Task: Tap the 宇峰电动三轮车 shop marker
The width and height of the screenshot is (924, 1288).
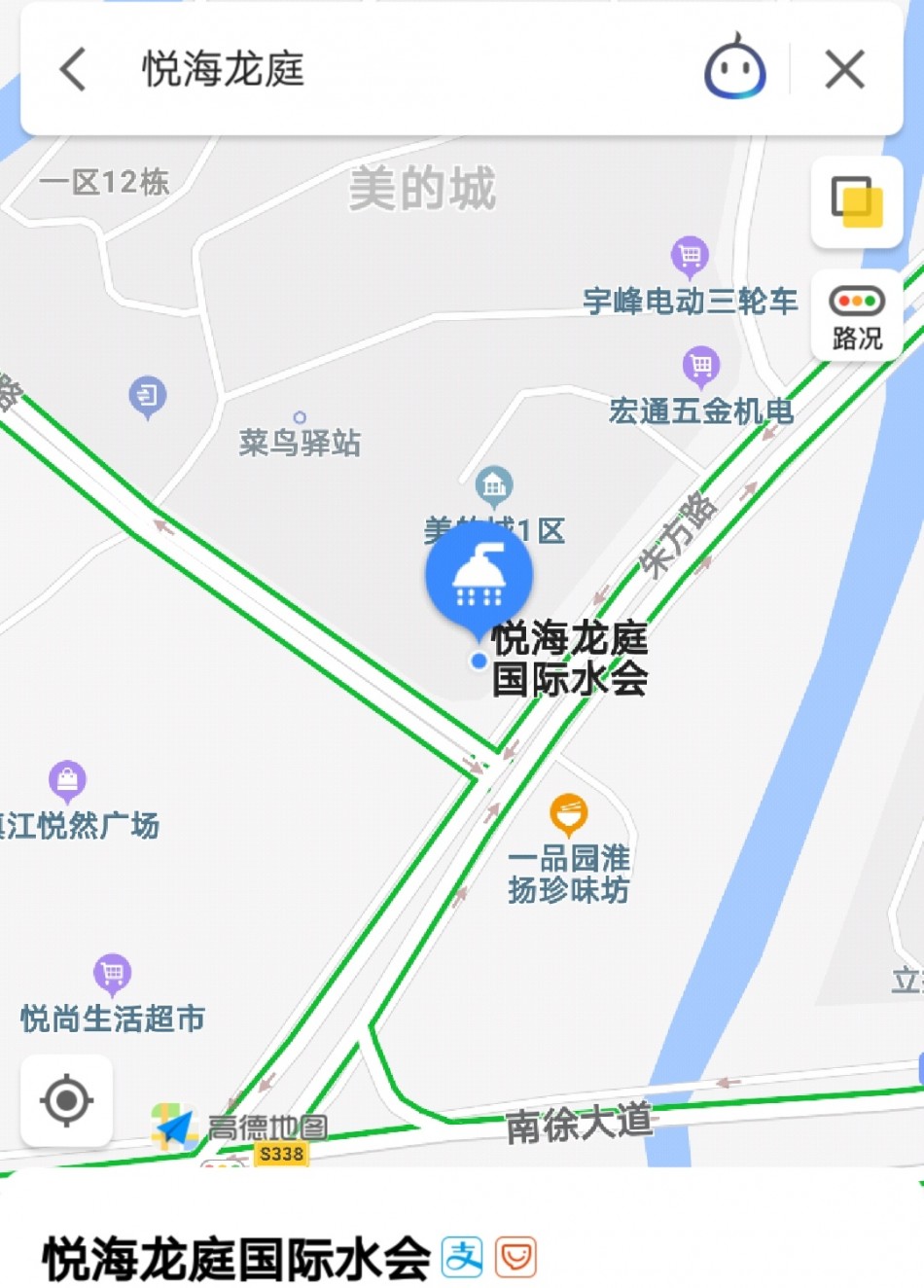Action: point(690,257)
